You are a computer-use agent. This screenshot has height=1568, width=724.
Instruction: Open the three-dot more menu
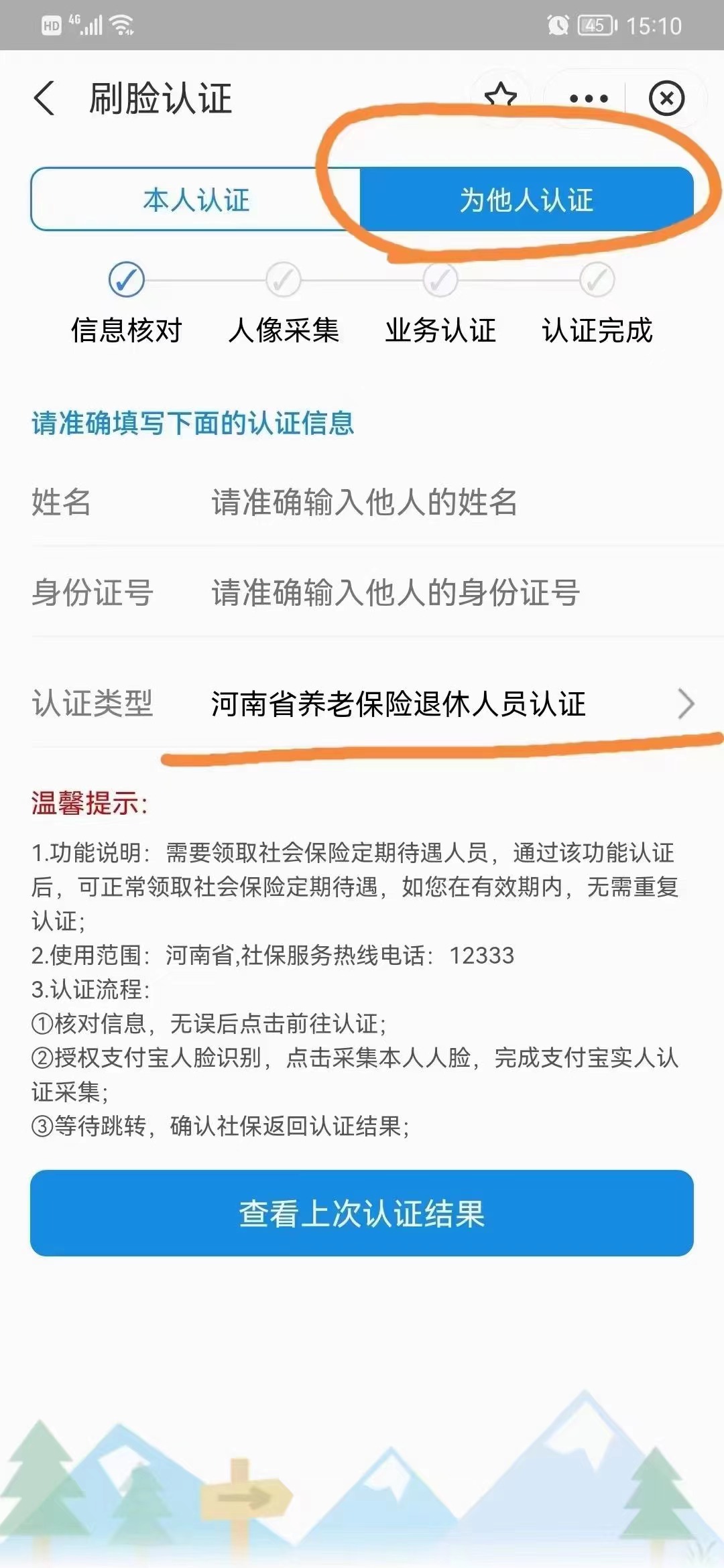tap(588, 99)
